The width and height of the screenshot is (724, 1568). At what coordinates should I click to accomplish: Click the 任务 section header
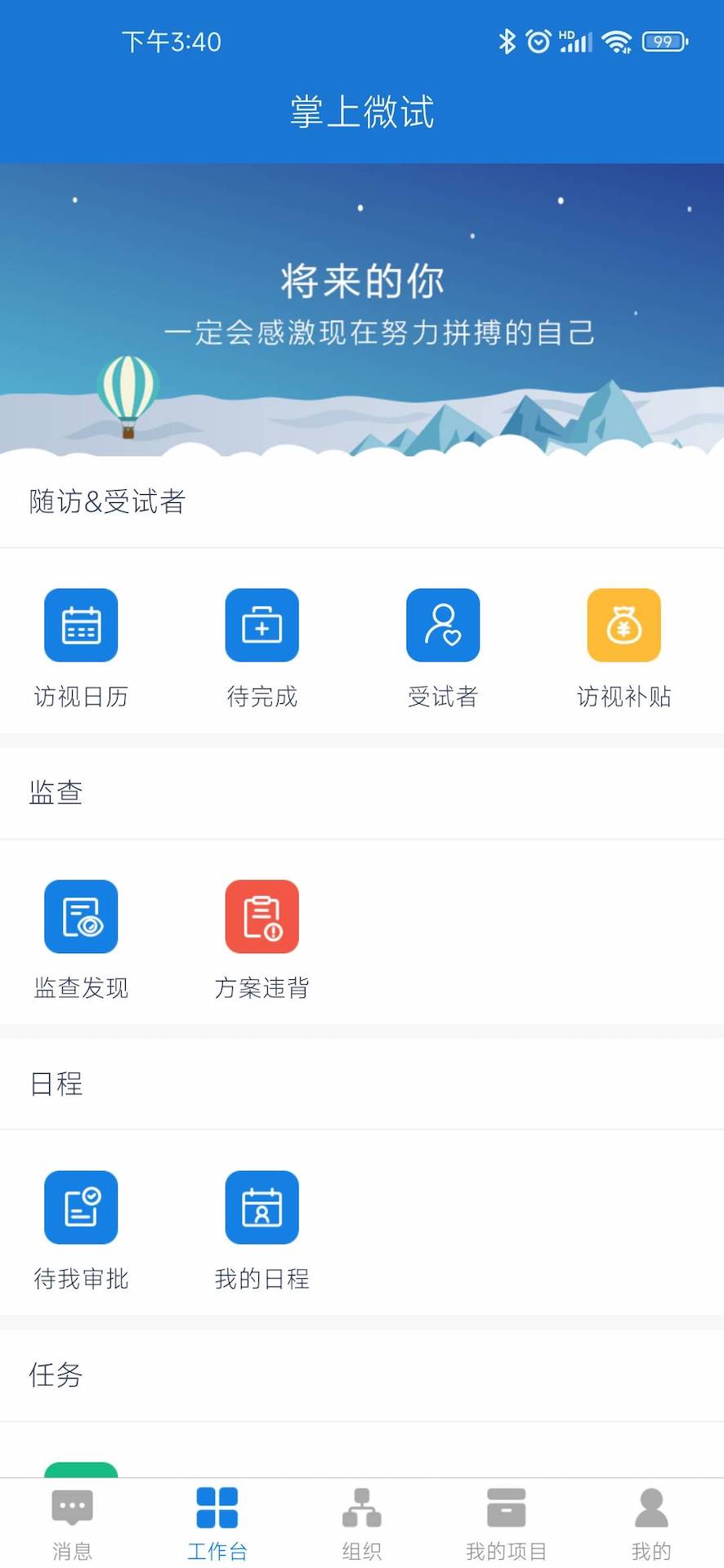pos(54,1375)
